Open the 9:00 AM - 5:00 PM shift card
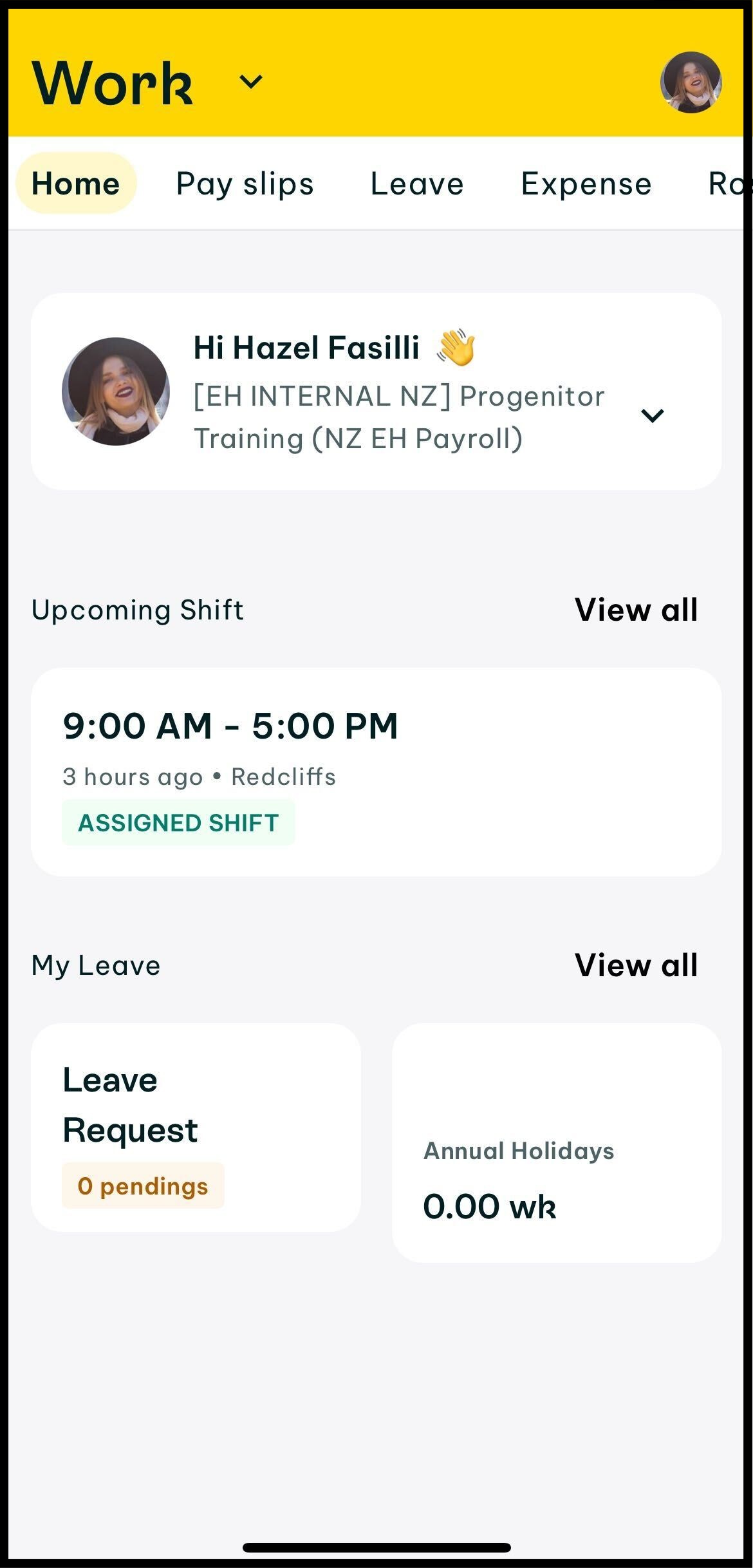This screenshot has height=1568, width=753. click(376, 771)
